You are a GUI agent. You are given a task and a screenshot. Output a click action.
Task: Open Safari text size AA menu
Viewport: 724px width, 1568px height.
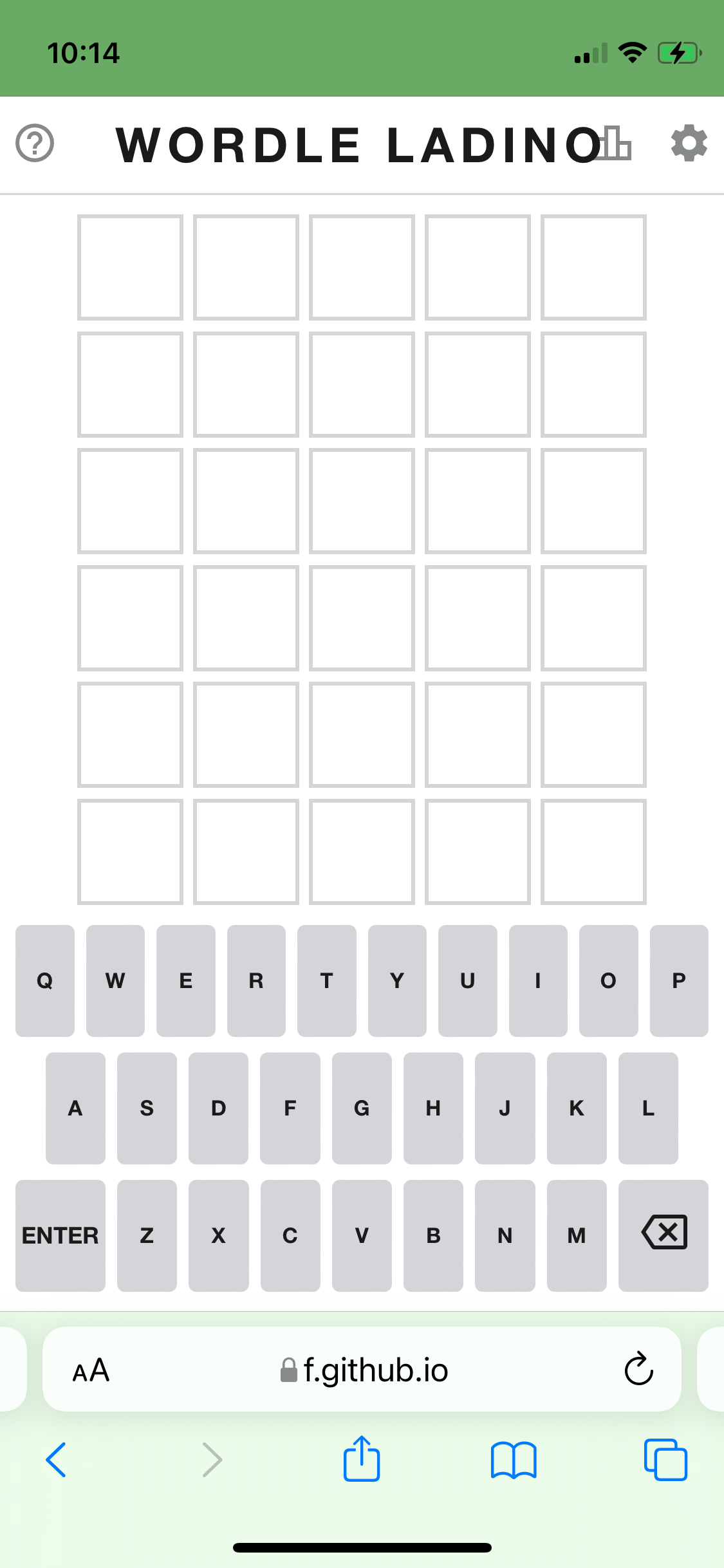pyautogui.click(x=91, y=1370)
